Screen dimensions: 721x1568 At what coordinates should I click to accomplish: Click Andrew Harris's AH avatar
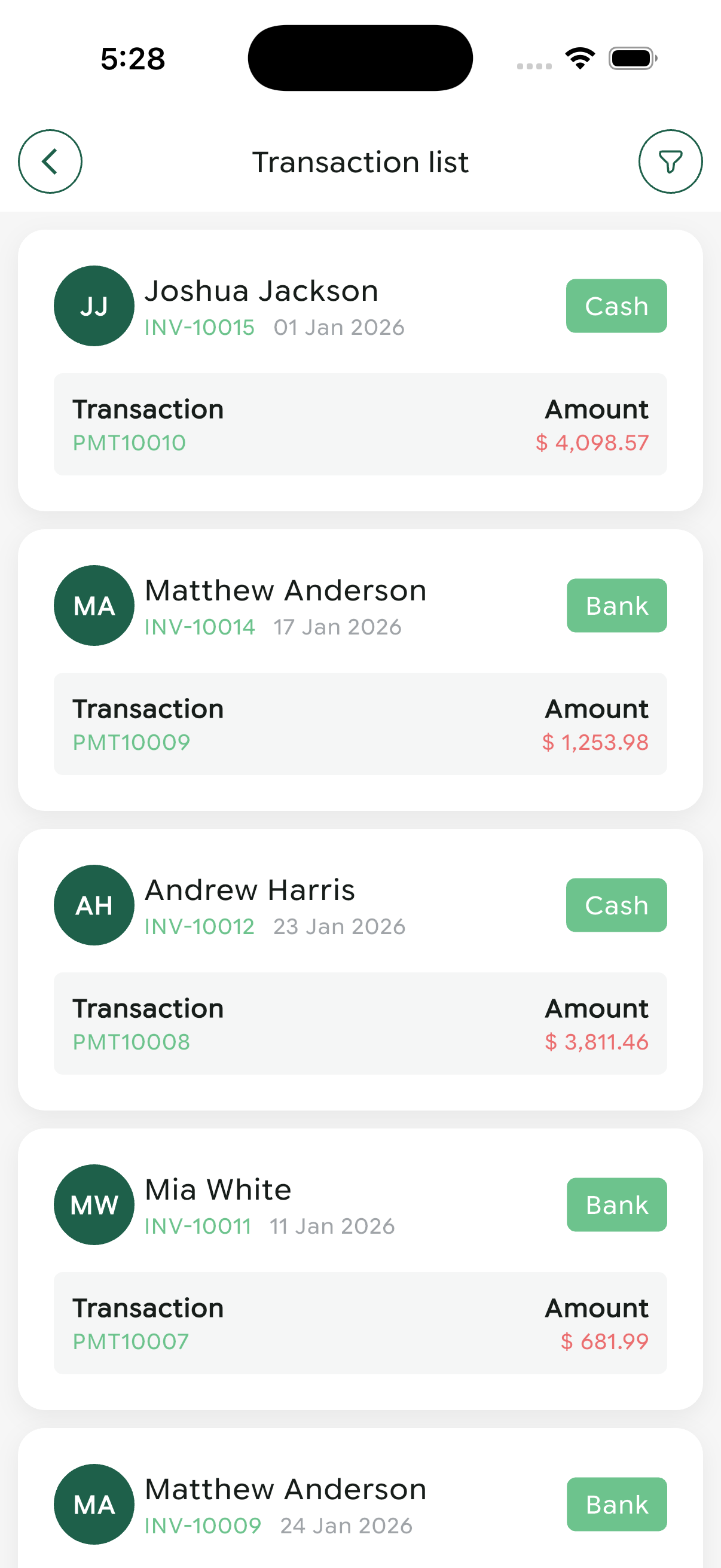click(94, 905)
